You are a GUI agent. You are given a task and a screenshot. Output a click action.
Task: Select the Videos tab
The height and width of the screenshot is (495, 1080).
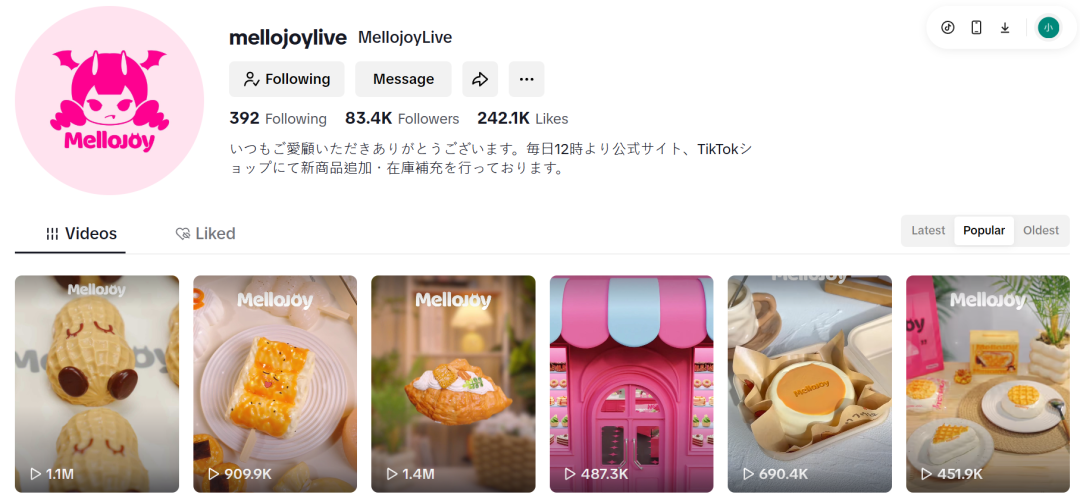[x=81, y=233]
